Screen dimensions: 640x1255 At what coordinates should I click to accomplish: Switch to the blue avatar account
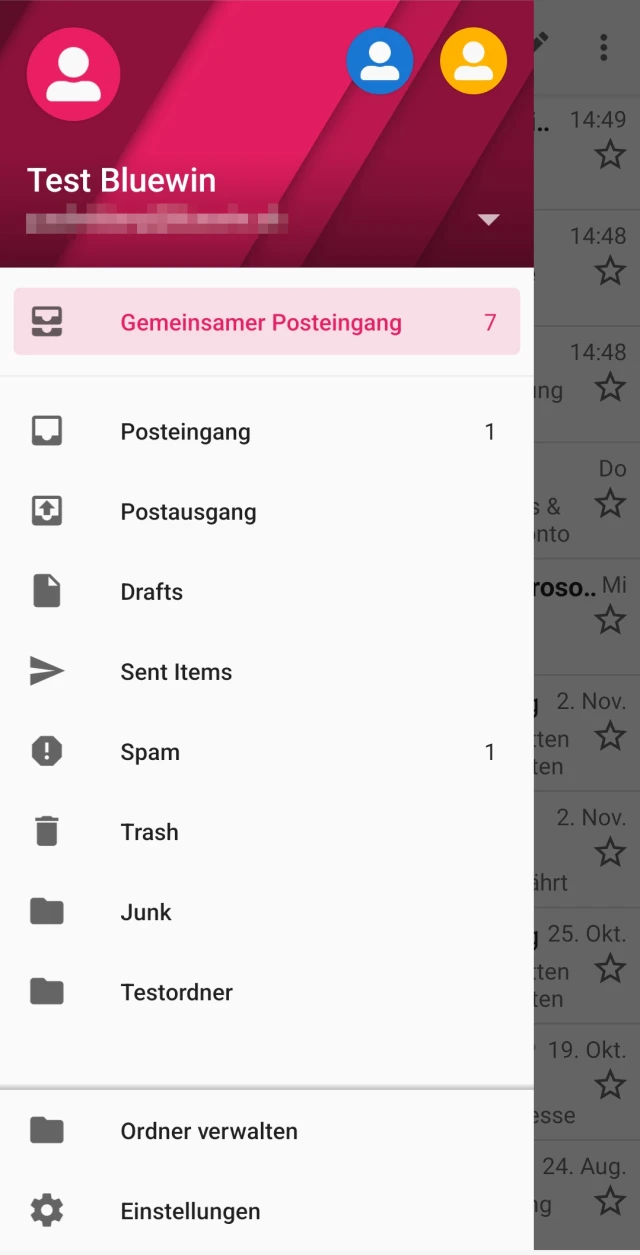click(380, 61)
